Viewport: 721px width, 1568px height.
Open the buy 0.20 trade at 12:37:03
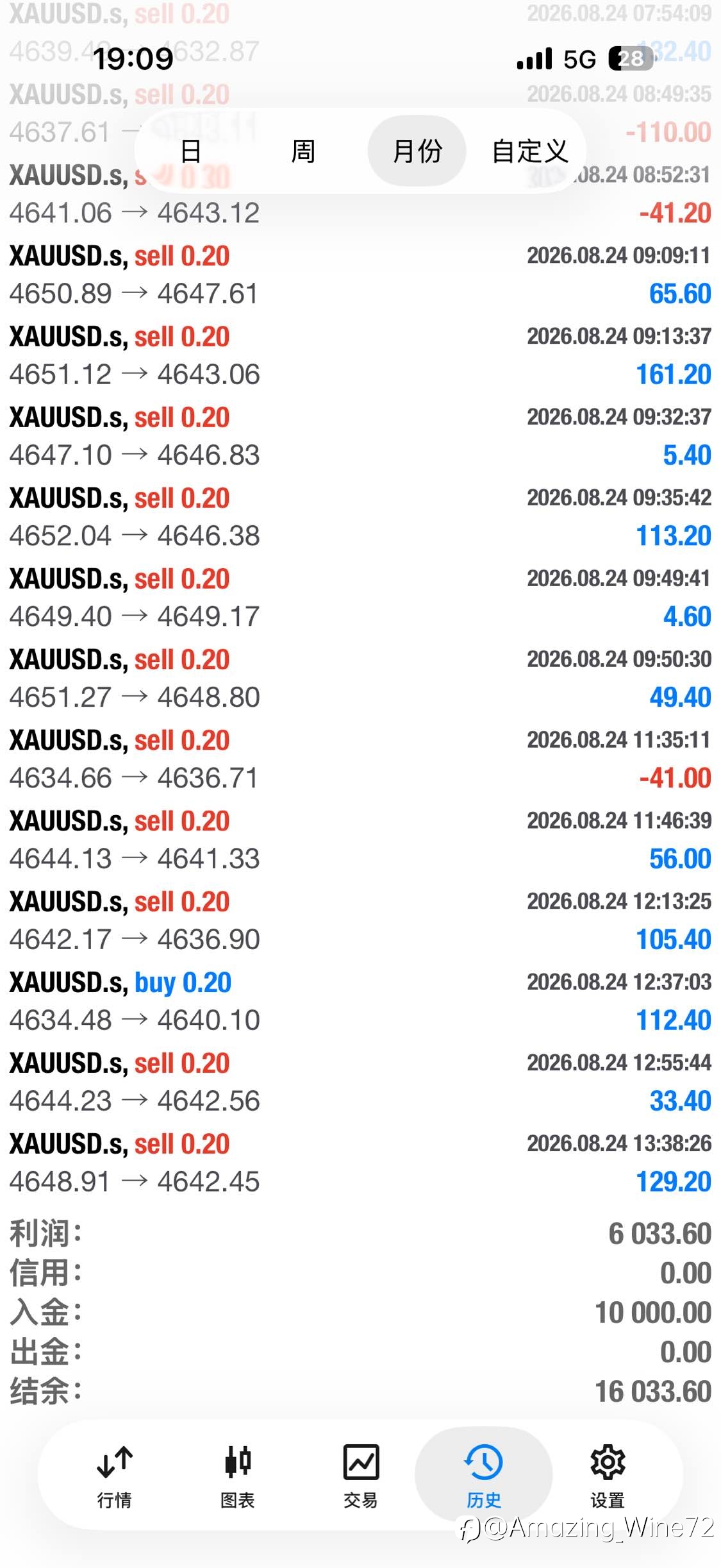(360, 1001)
